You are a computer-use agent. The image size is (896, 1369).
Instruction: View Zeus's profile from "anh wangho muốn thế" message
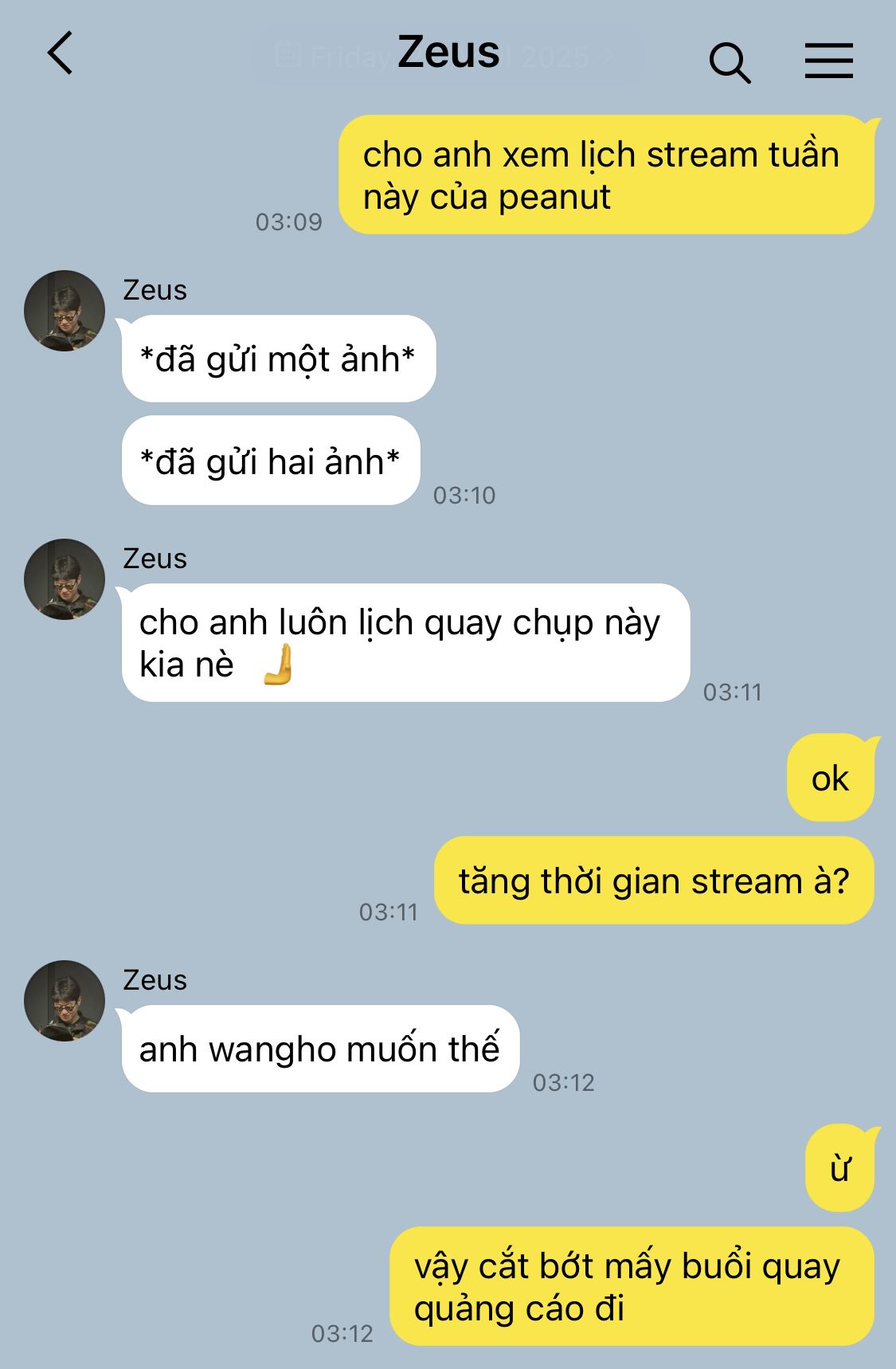click(65, 1001)
